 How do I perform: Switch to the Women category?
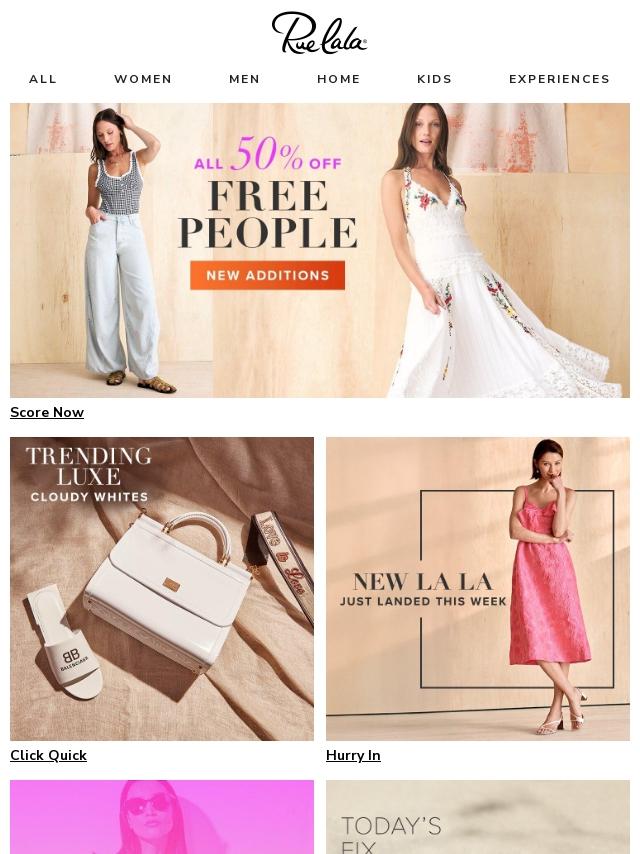tap(143, 79)
